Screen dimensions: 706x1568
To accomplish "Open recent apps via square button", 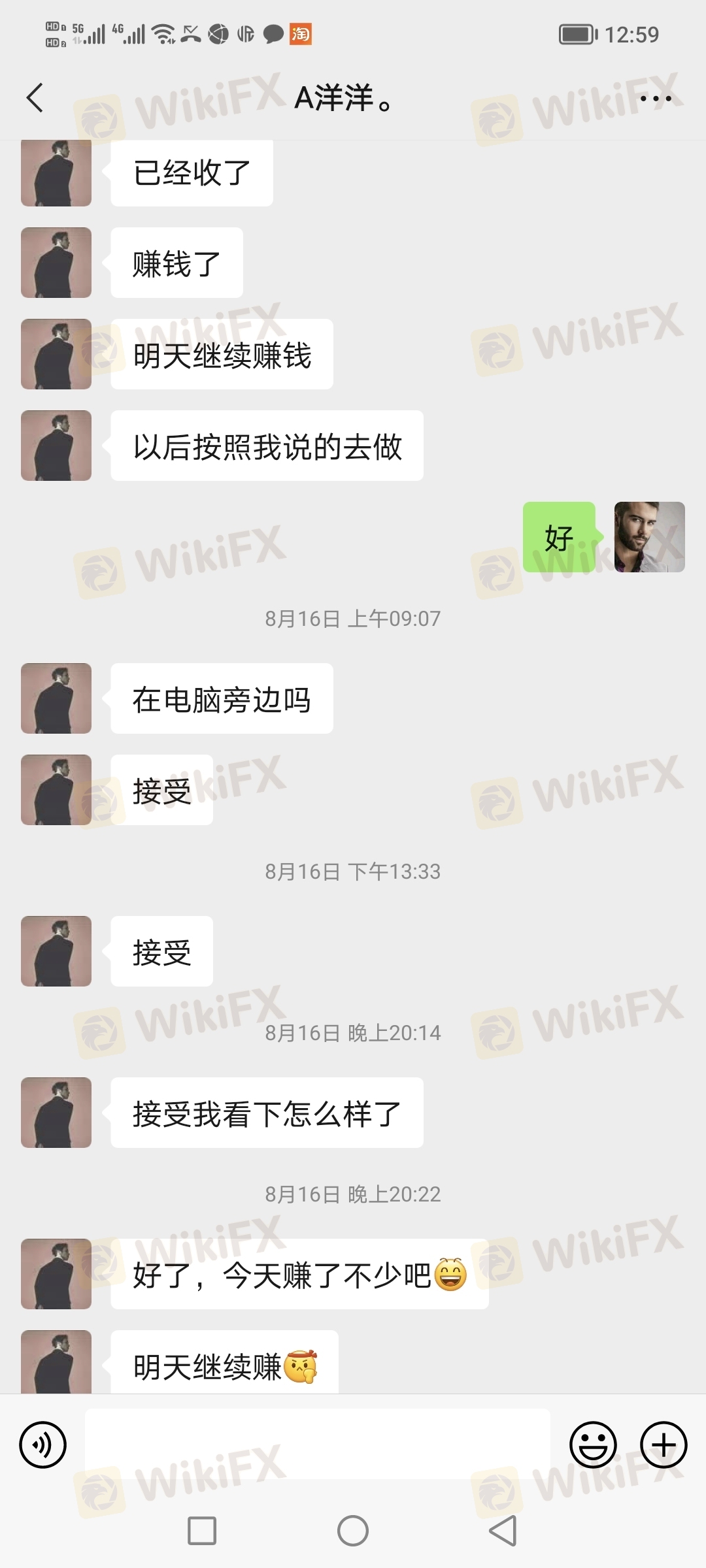I will tap(202, 1531).
